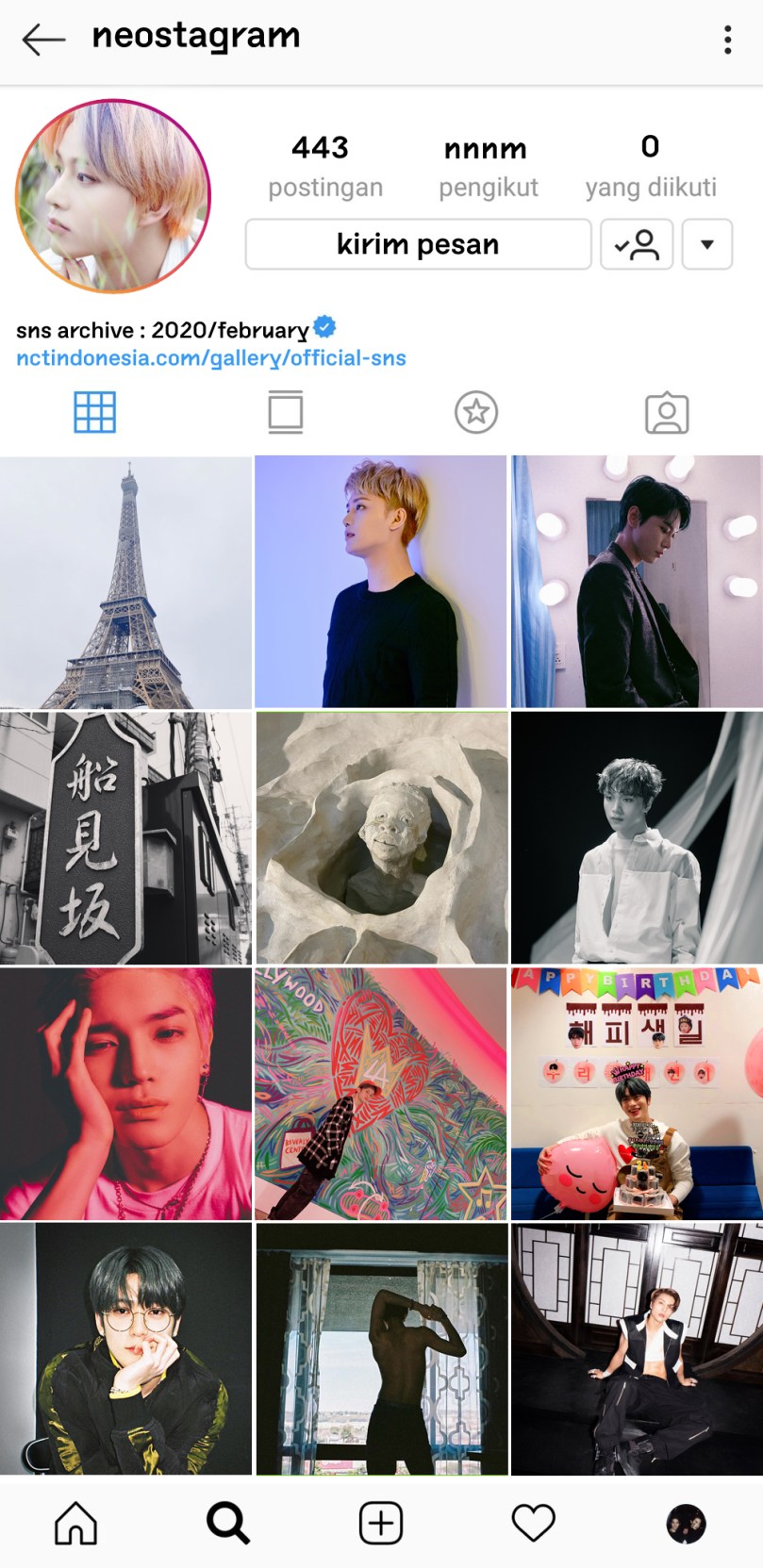Go back using the arrow icon
This screenshot has width=763, height=1568.
[x=43, y=40]
